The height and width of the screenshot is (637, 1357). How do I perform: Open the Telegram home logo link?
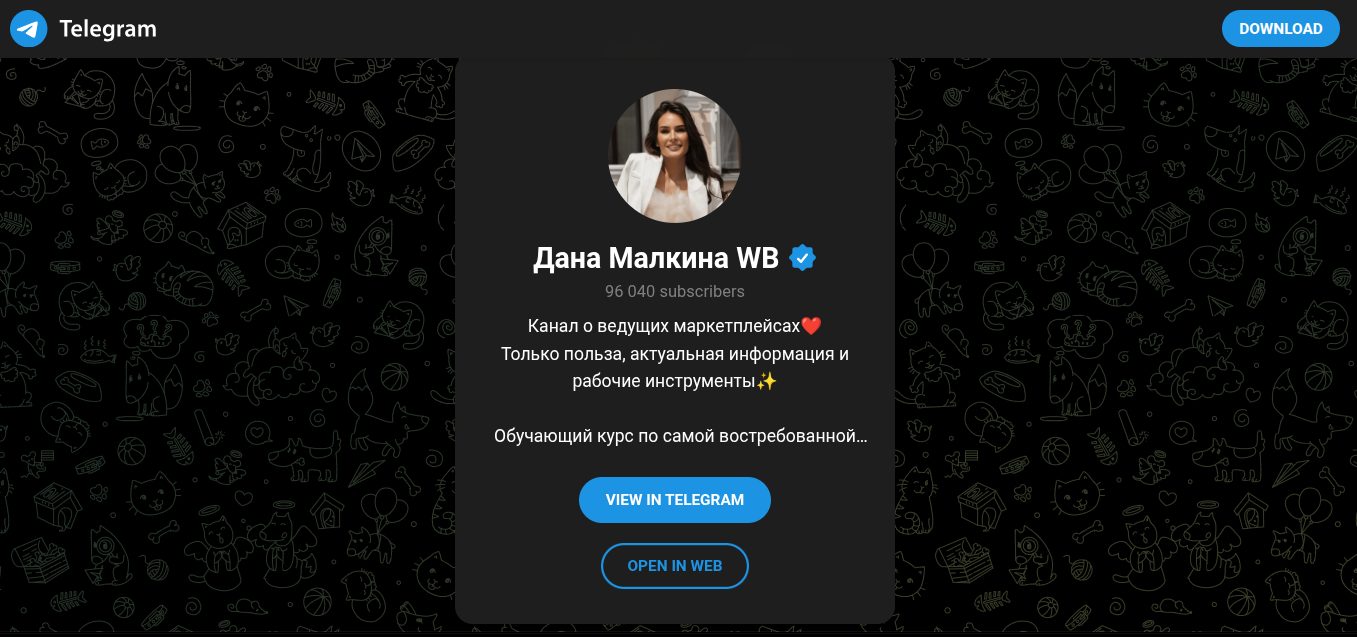tap(84, 29)
